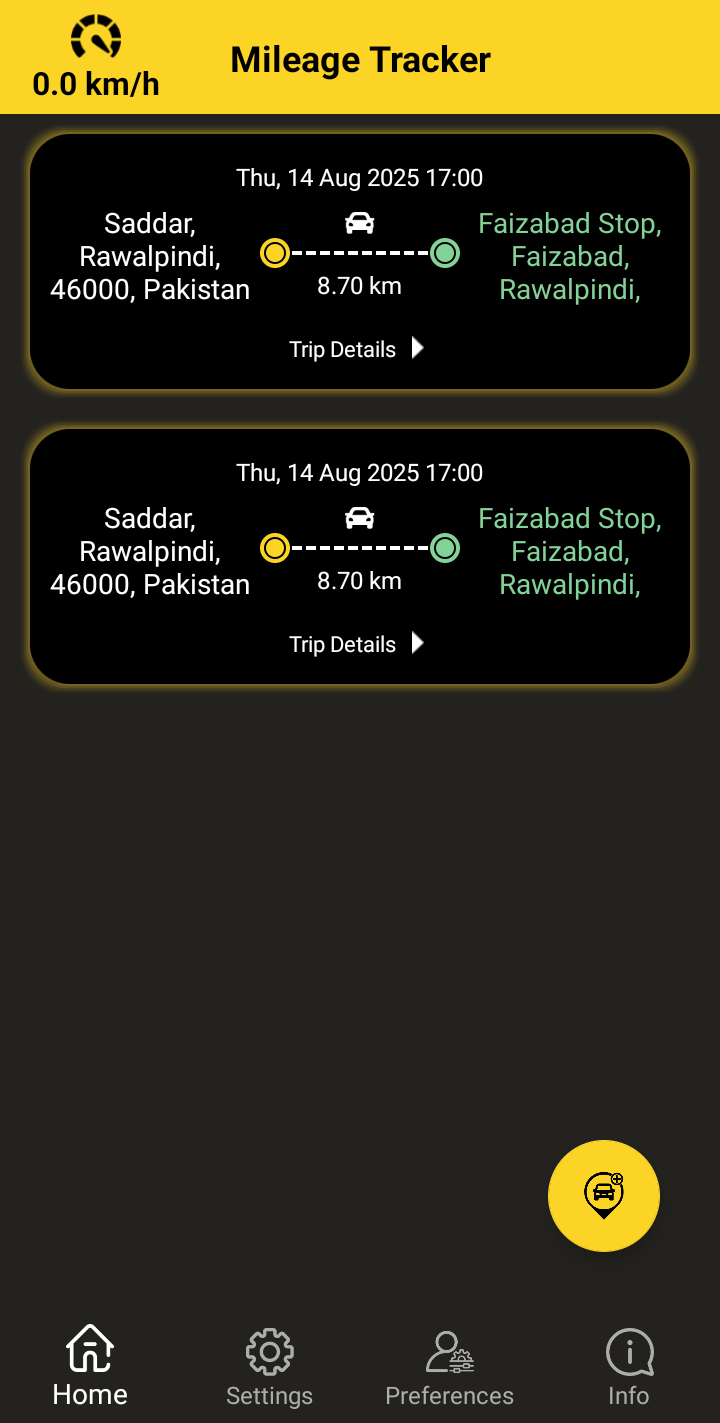The image size is (720, 1423).
Task: Switch to the Preferences tab
Action: [449, 1367]
